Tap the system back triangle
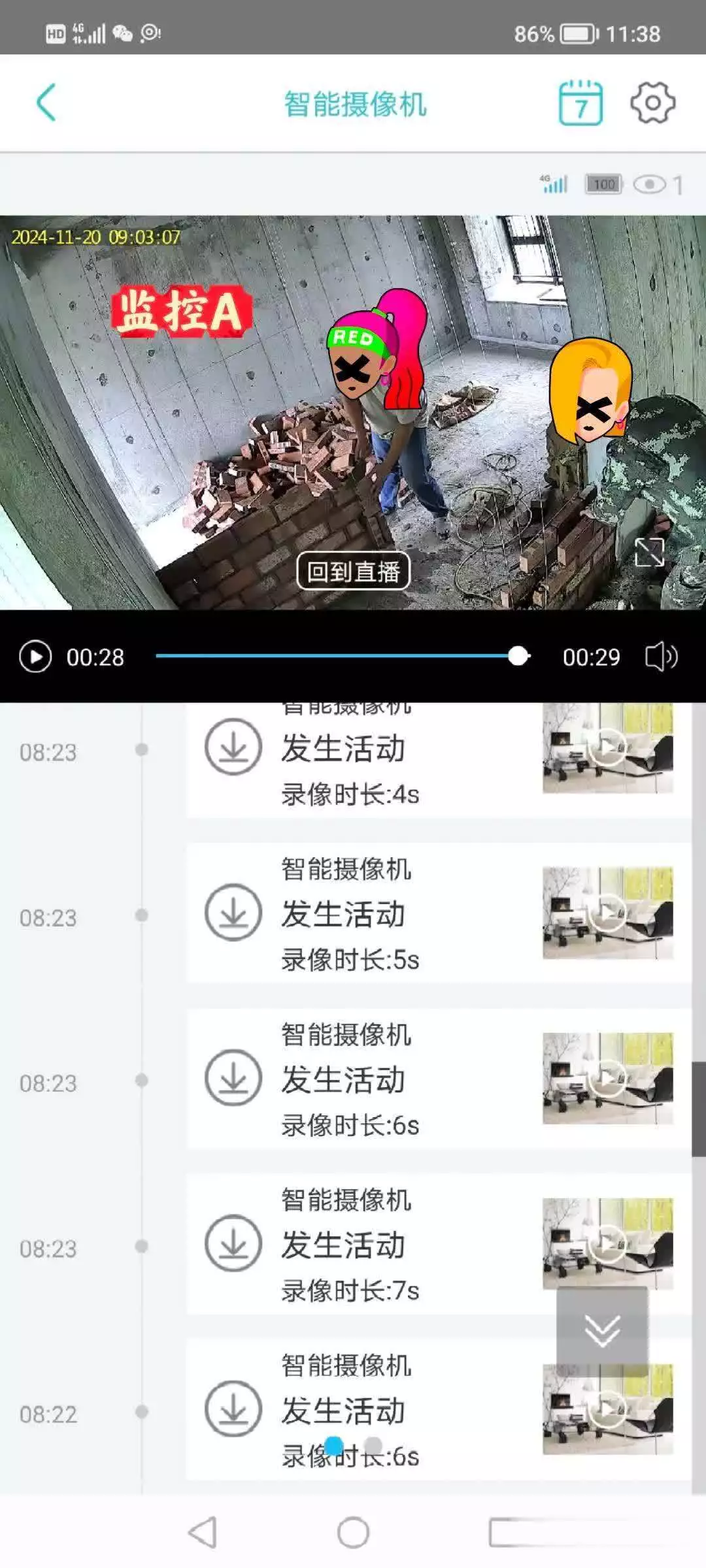706x1568 pixels. click(203, 1532)
